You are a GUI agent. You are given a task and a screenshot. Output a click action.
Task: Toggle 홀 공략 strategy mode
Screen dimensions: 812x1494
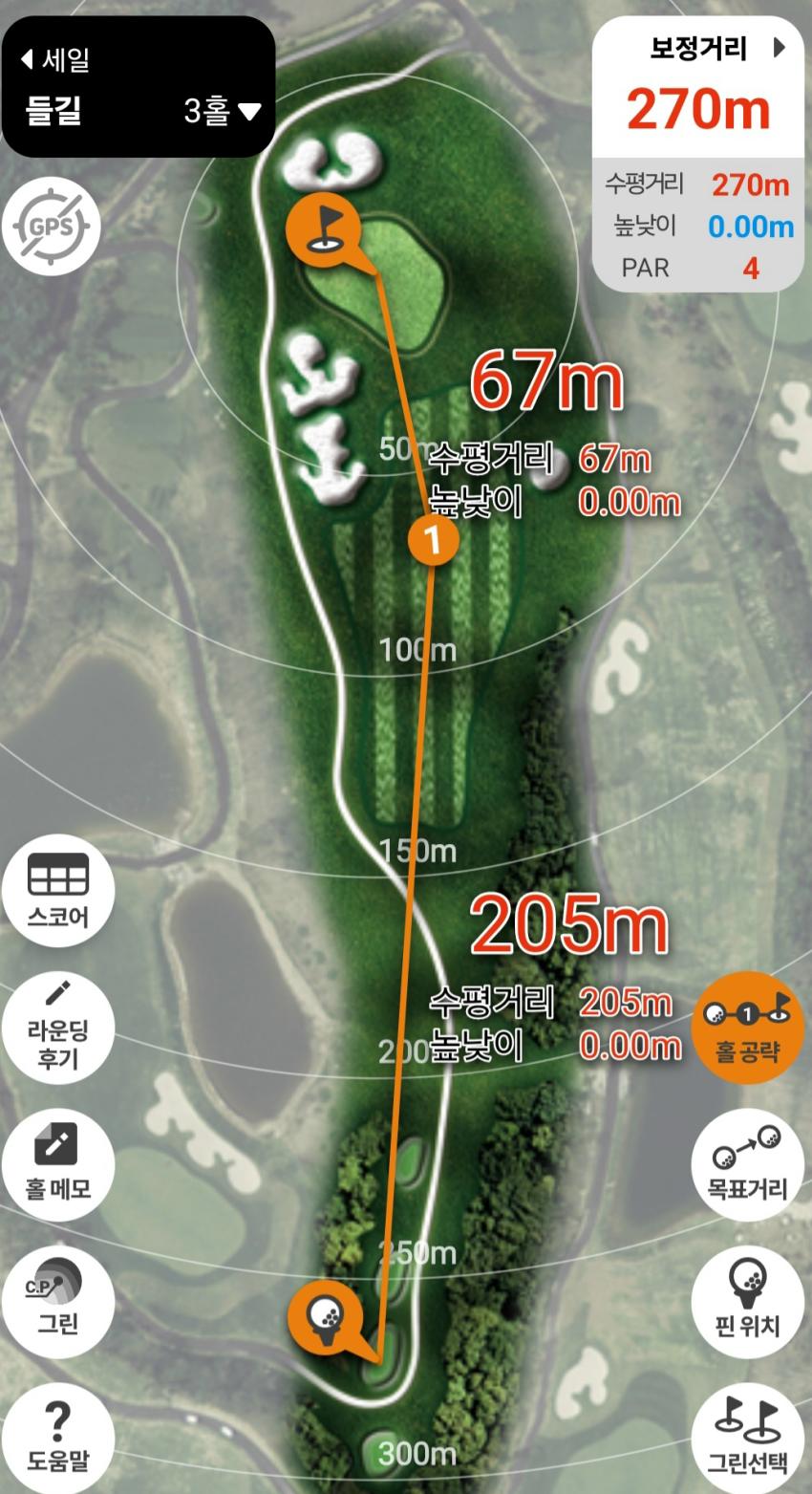[748, 1028]
